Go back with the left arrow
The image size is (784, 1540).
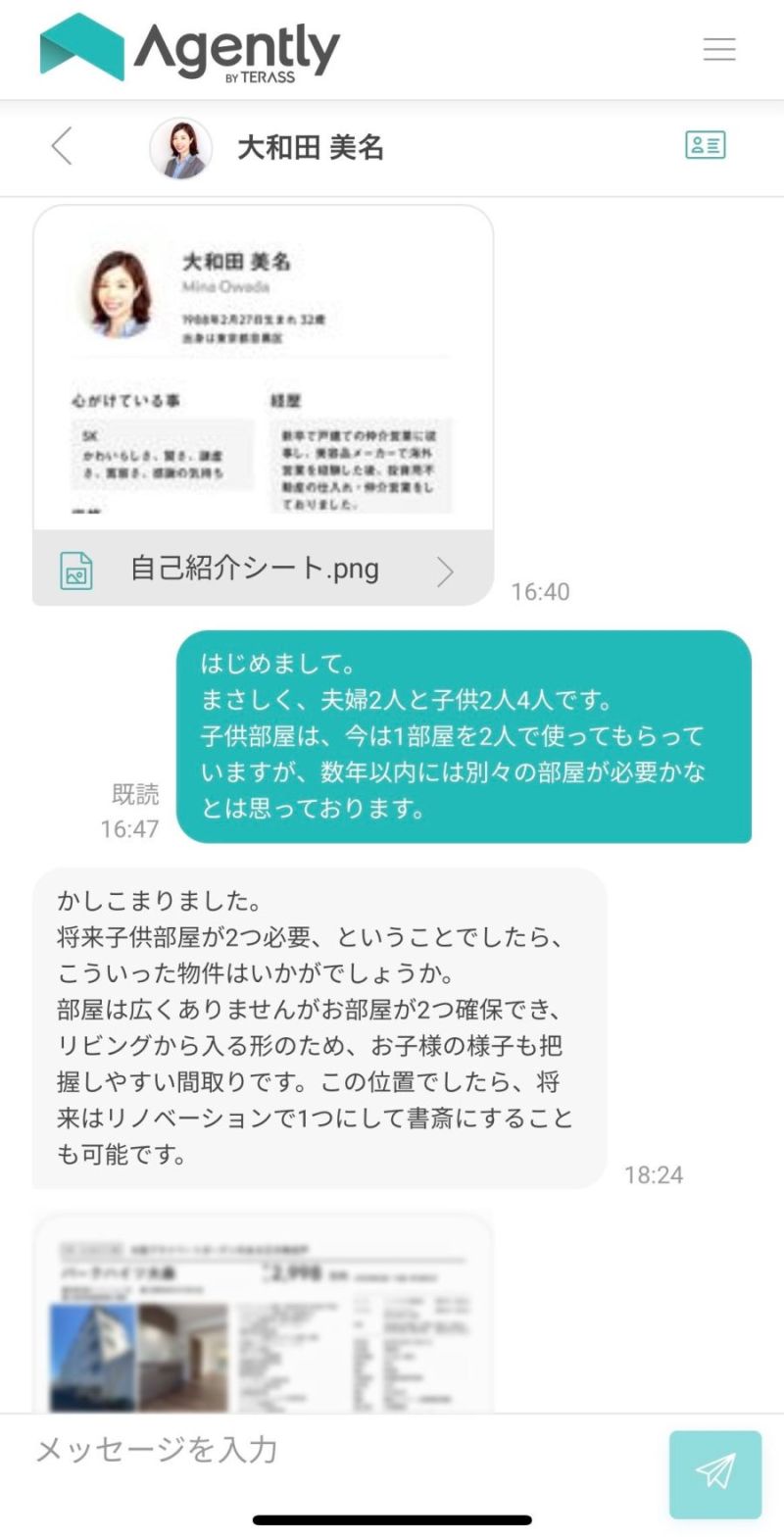(x=62, y=147)
